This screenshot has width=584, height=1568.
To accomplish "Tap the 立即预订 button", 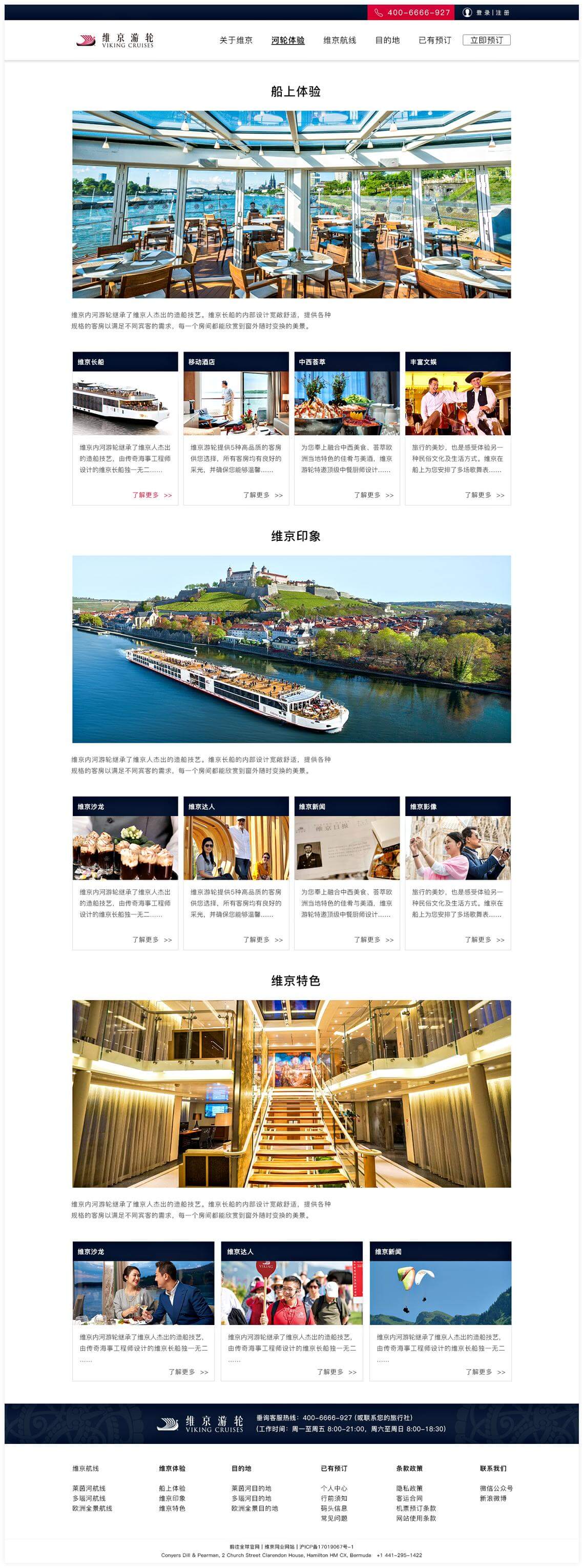I will [486, 40].
